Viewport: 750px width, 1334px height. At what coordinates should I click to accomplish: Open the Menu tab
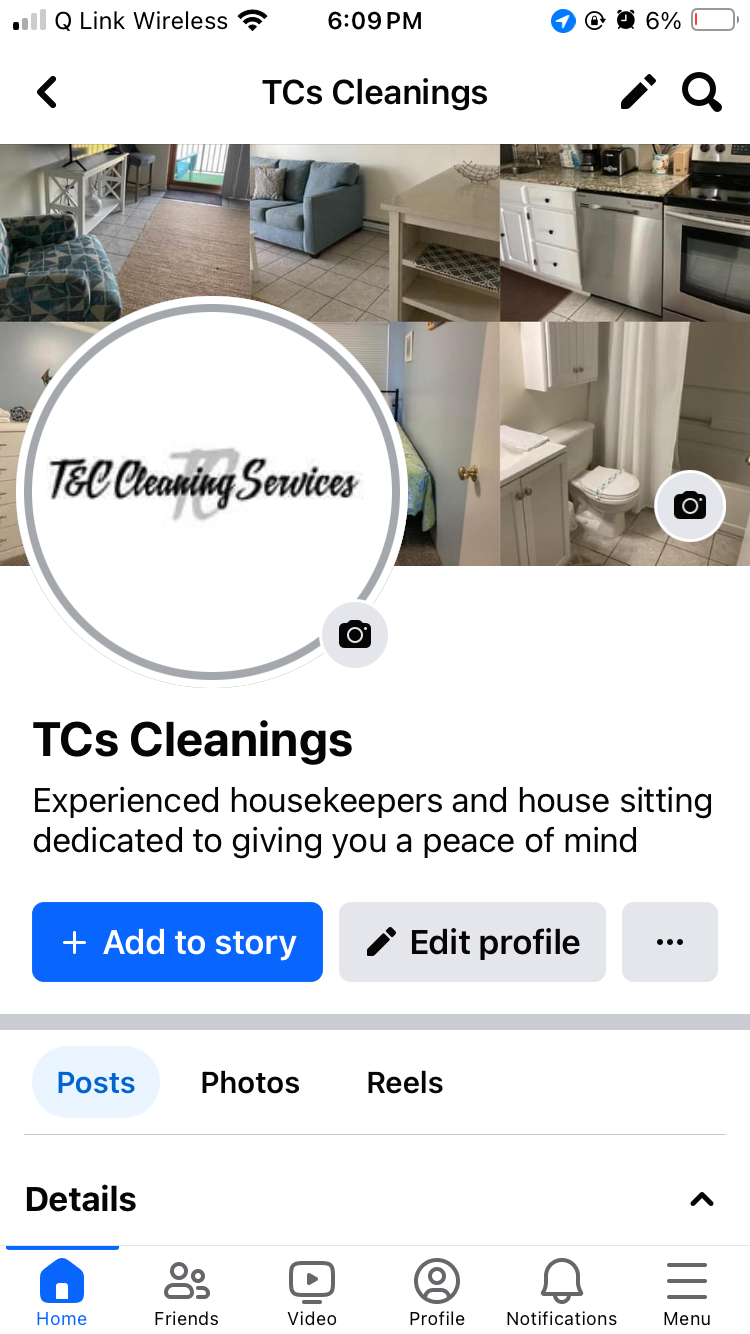pyautogui.click(x=687, y=1292)
